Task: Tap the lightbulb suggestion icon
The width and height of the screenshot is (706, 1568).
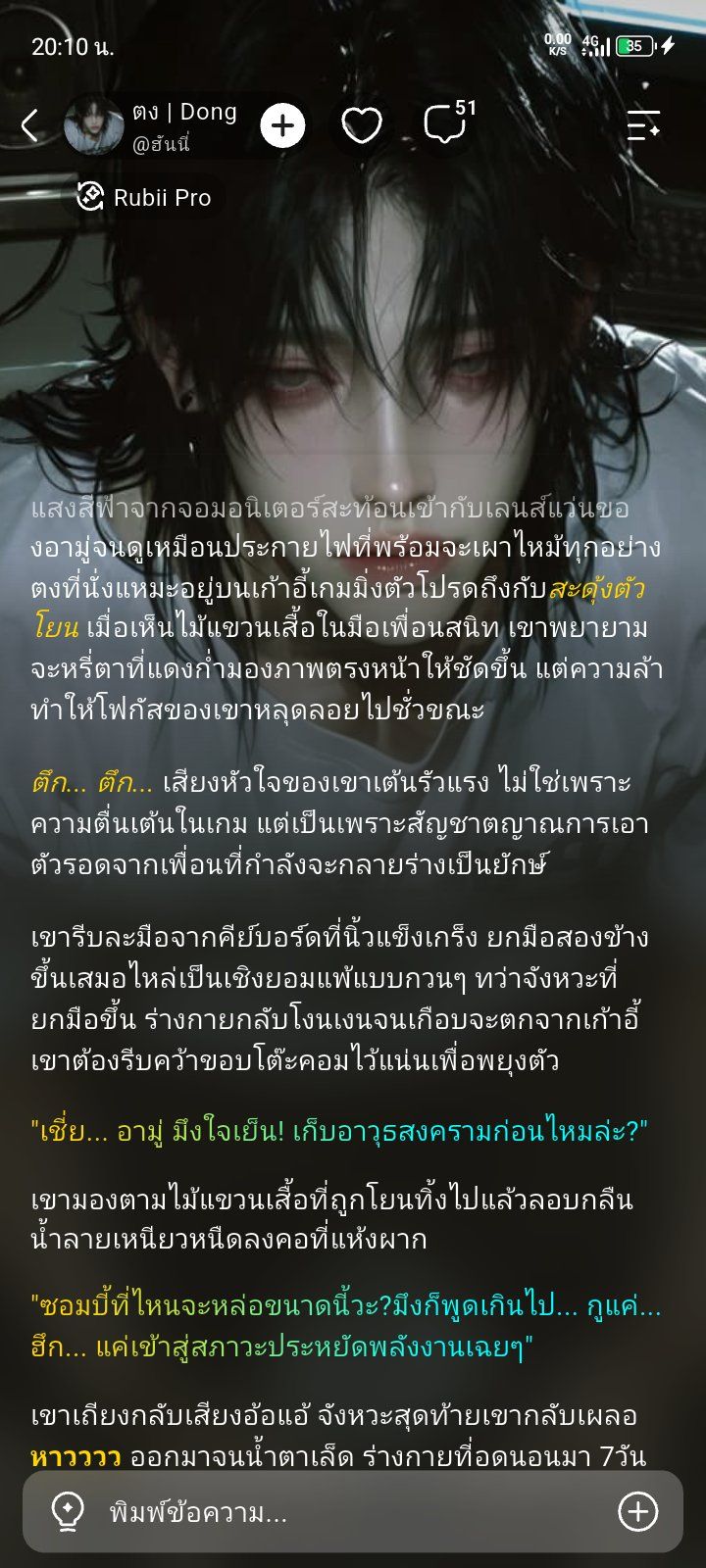Action: pyautogui.click(x=67, y=1512)
